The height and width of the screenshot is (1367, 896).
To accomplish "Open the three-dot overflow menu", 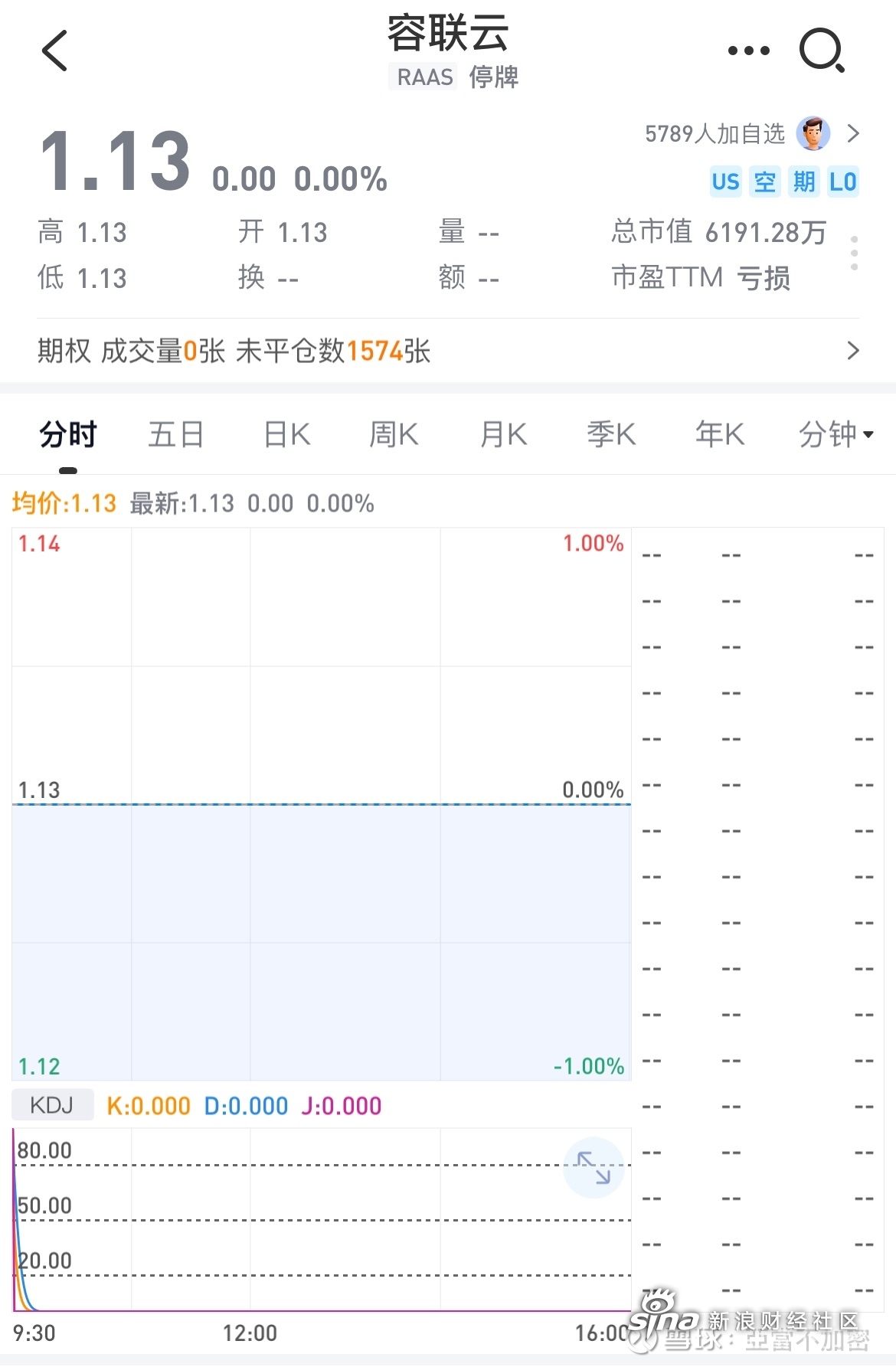I will [748, 51].
